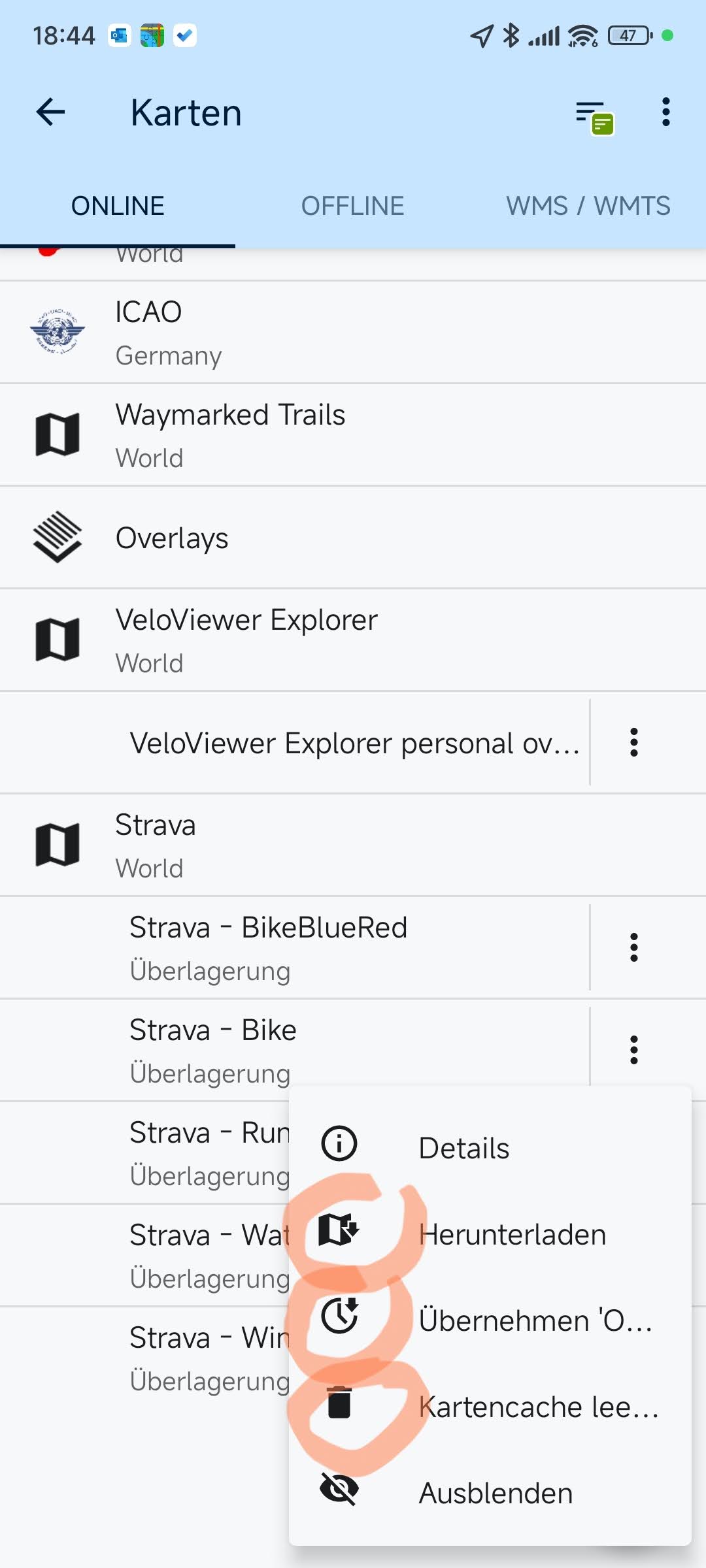Select Herunterladen to download the map
The image size is (706, 1568).
coord(489,1235)
